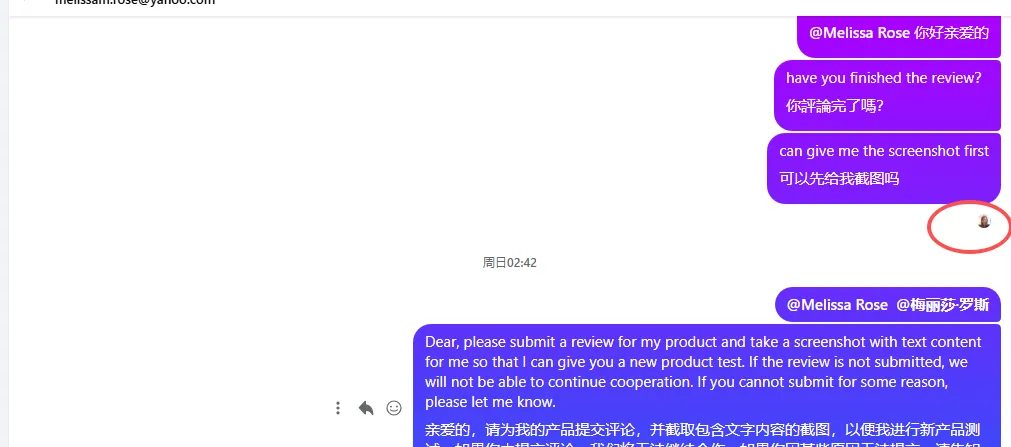Open @梅丽莎·罗斯 mention in the message
This screenshot has height=447, width=1011.
click(x=942, y=305)
